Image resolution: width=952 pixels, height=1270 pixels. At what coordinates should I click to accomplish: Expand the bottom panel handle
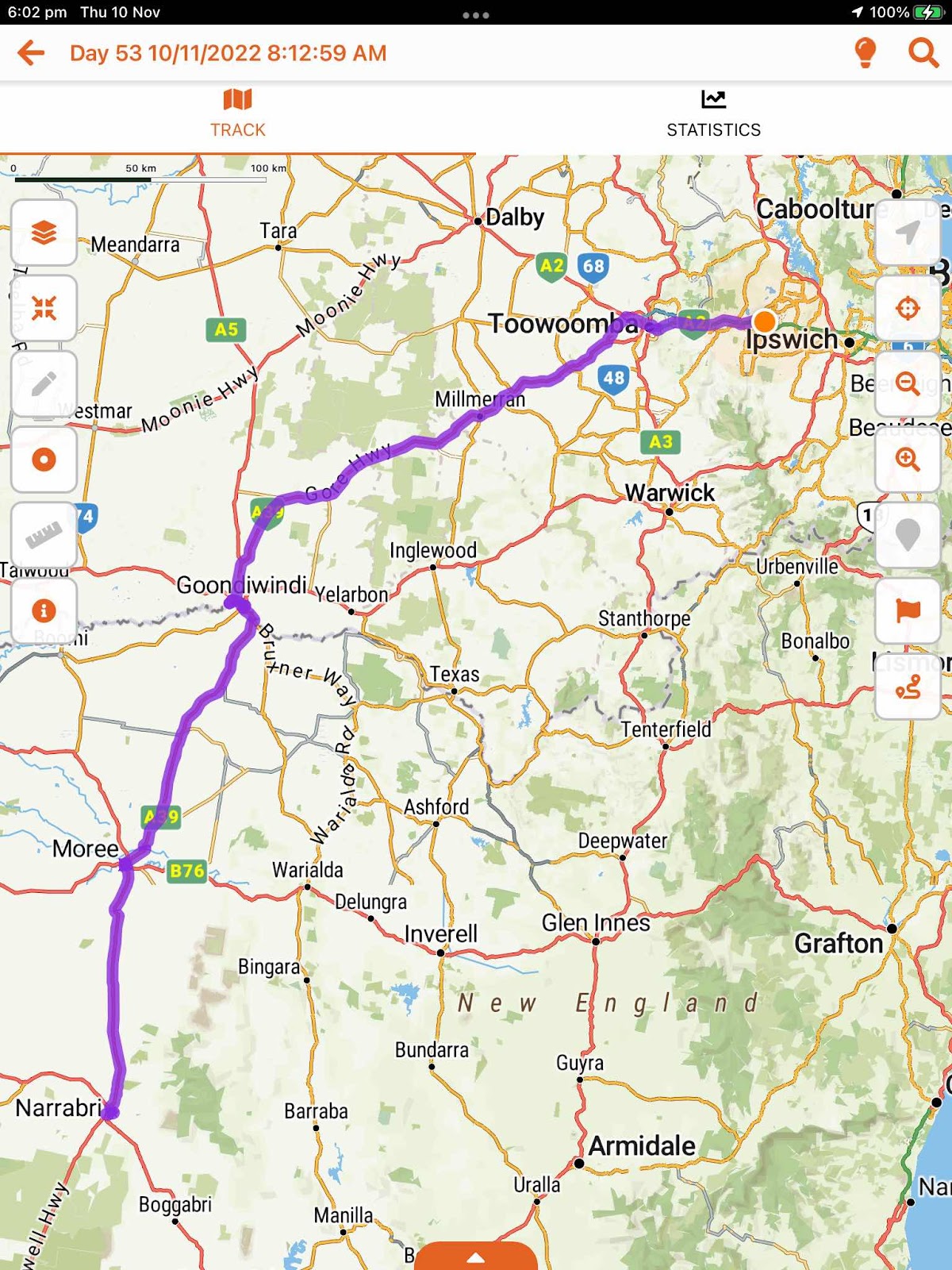tap(476, 1257)
